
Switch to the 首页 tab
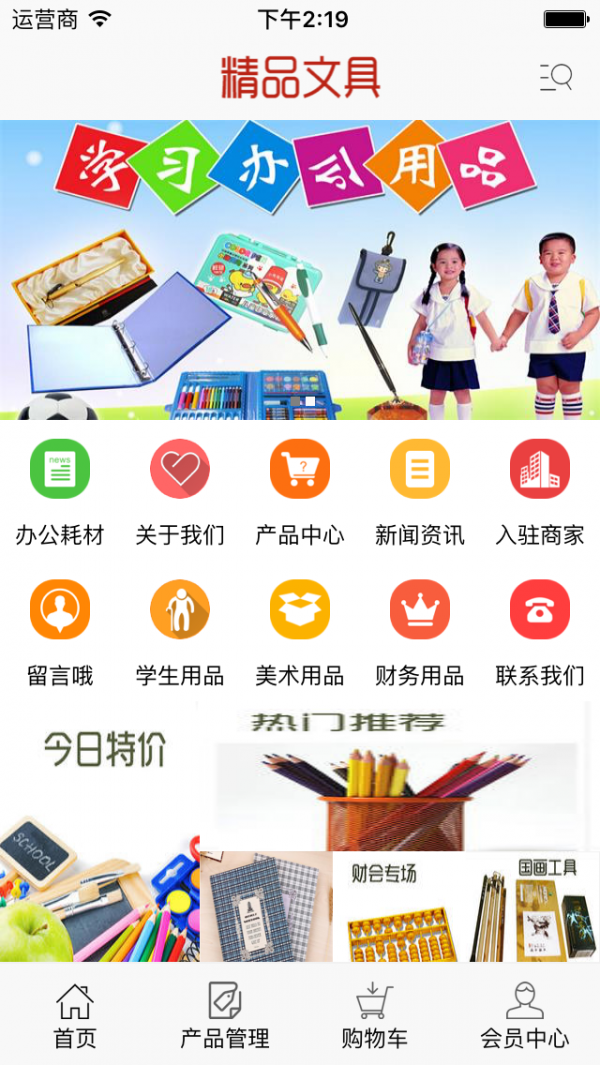75,1014
